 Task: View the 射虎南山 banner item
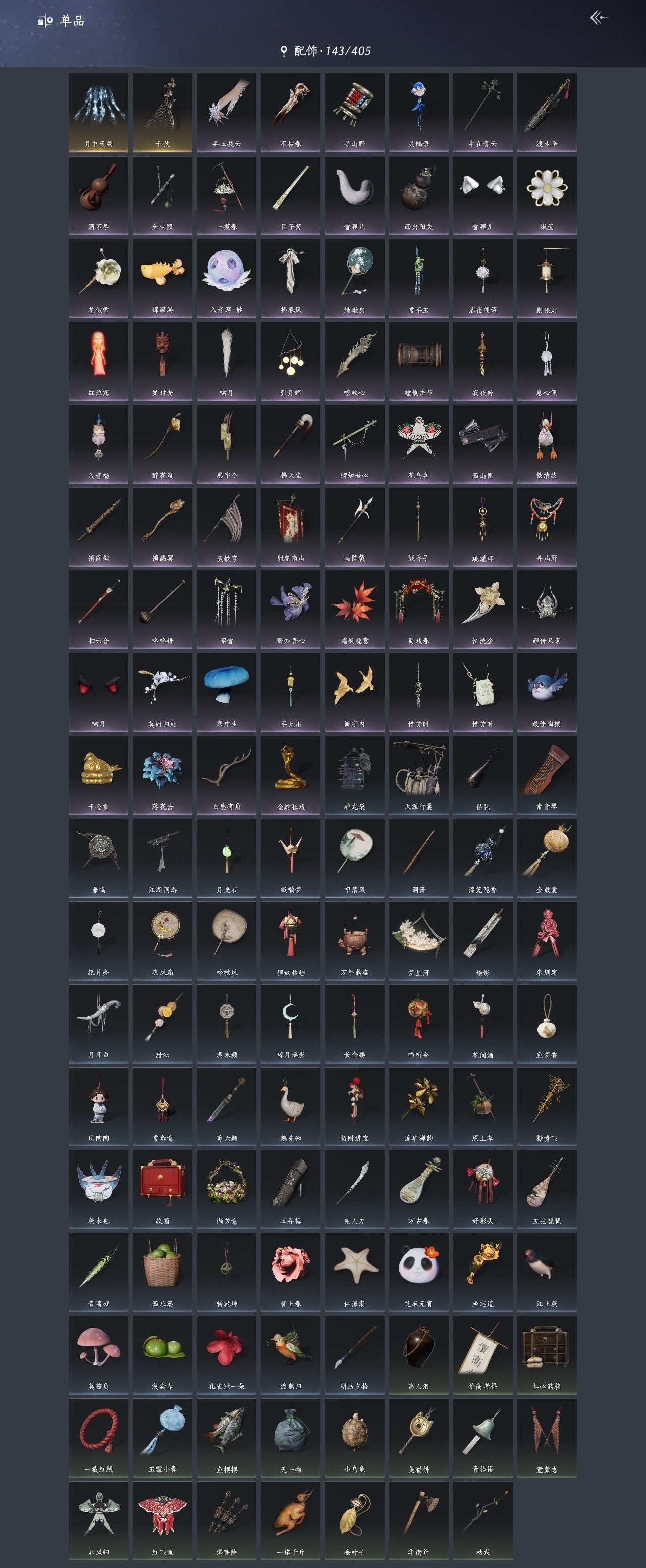(291, 527)
